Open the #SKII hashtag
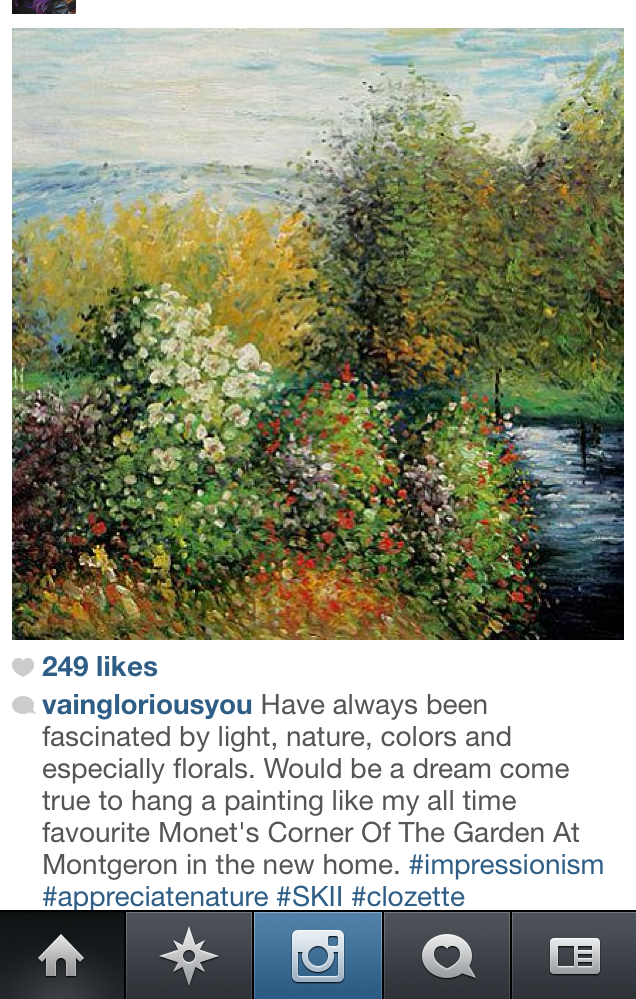 click(310, 896)
